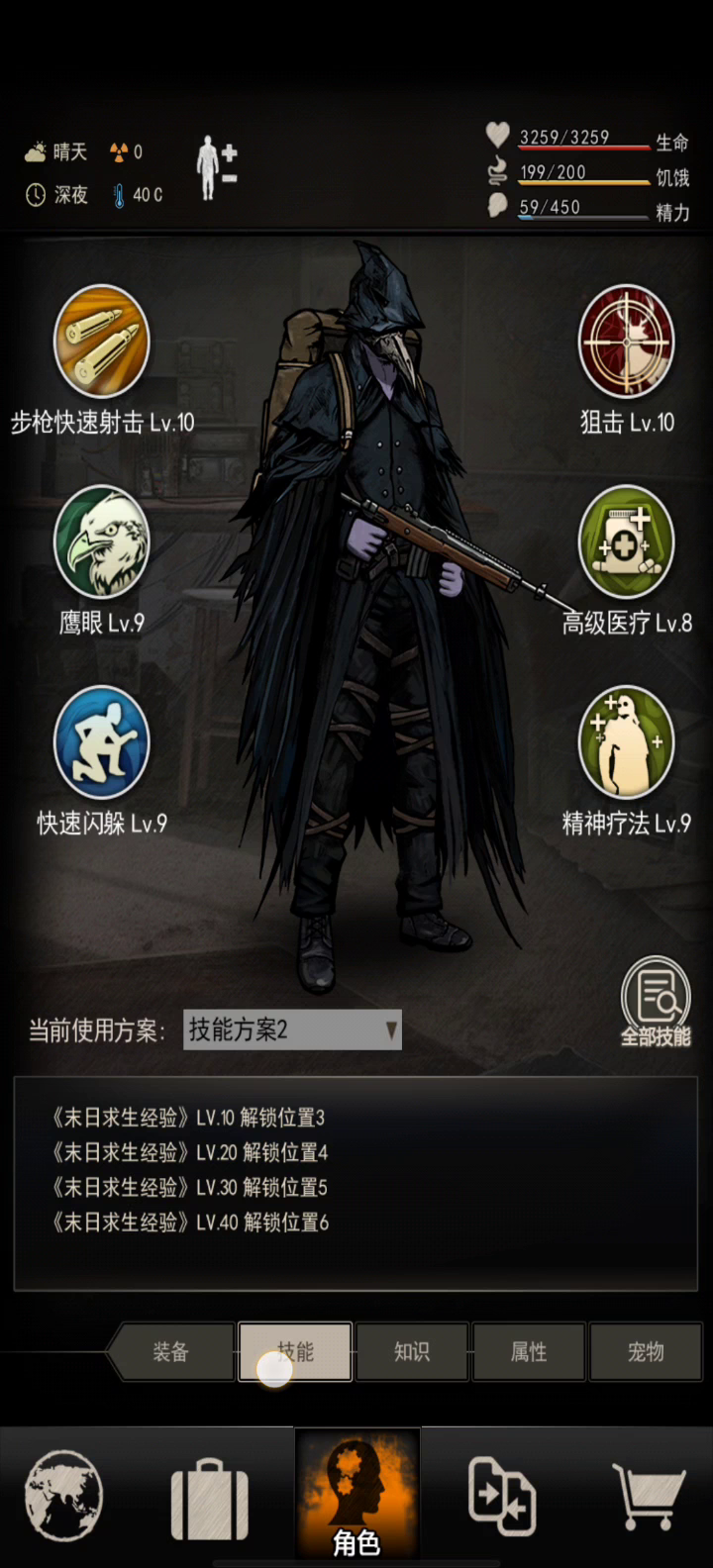Switch to the 装备 tab
Image resolution: width=713 pixels, height=1568 pixels.
(x=170, y=1351)
